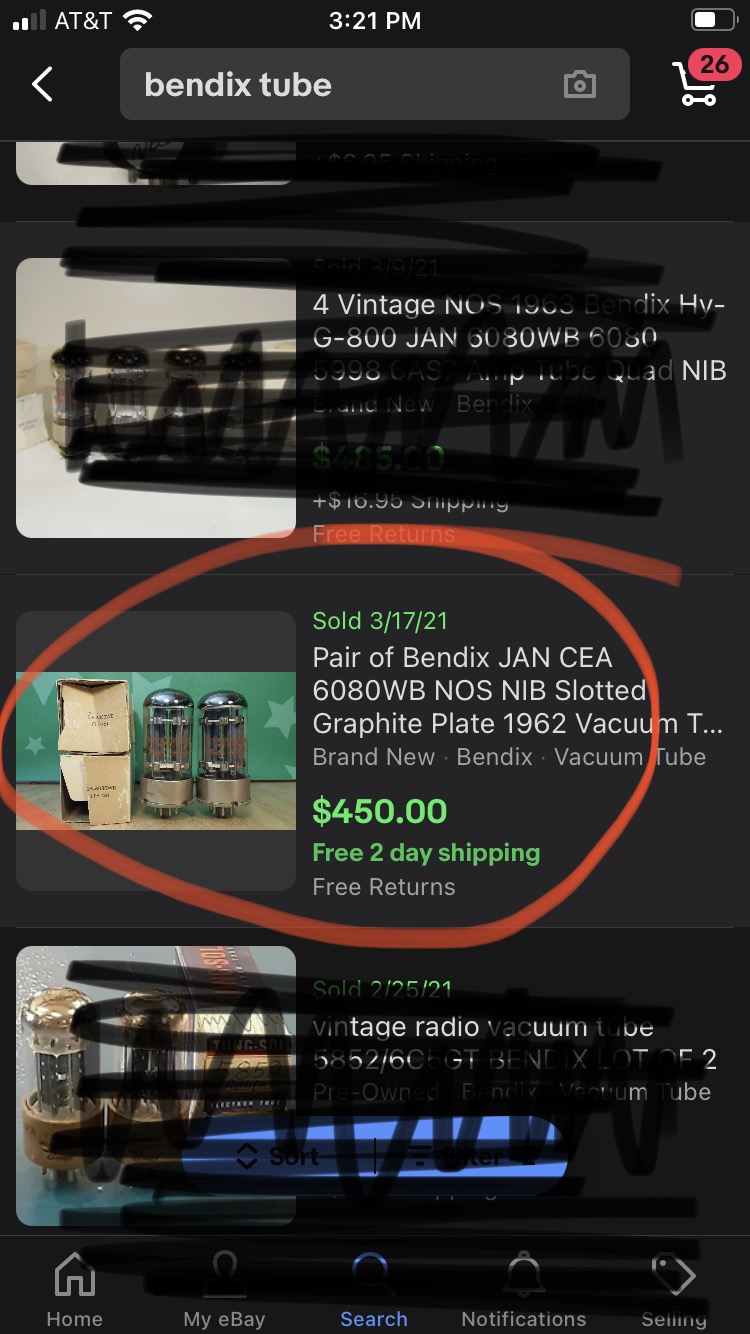Screen dimensions: 750x1334
Task: Go back with the arrow icon
Action: tap(42, 85)
